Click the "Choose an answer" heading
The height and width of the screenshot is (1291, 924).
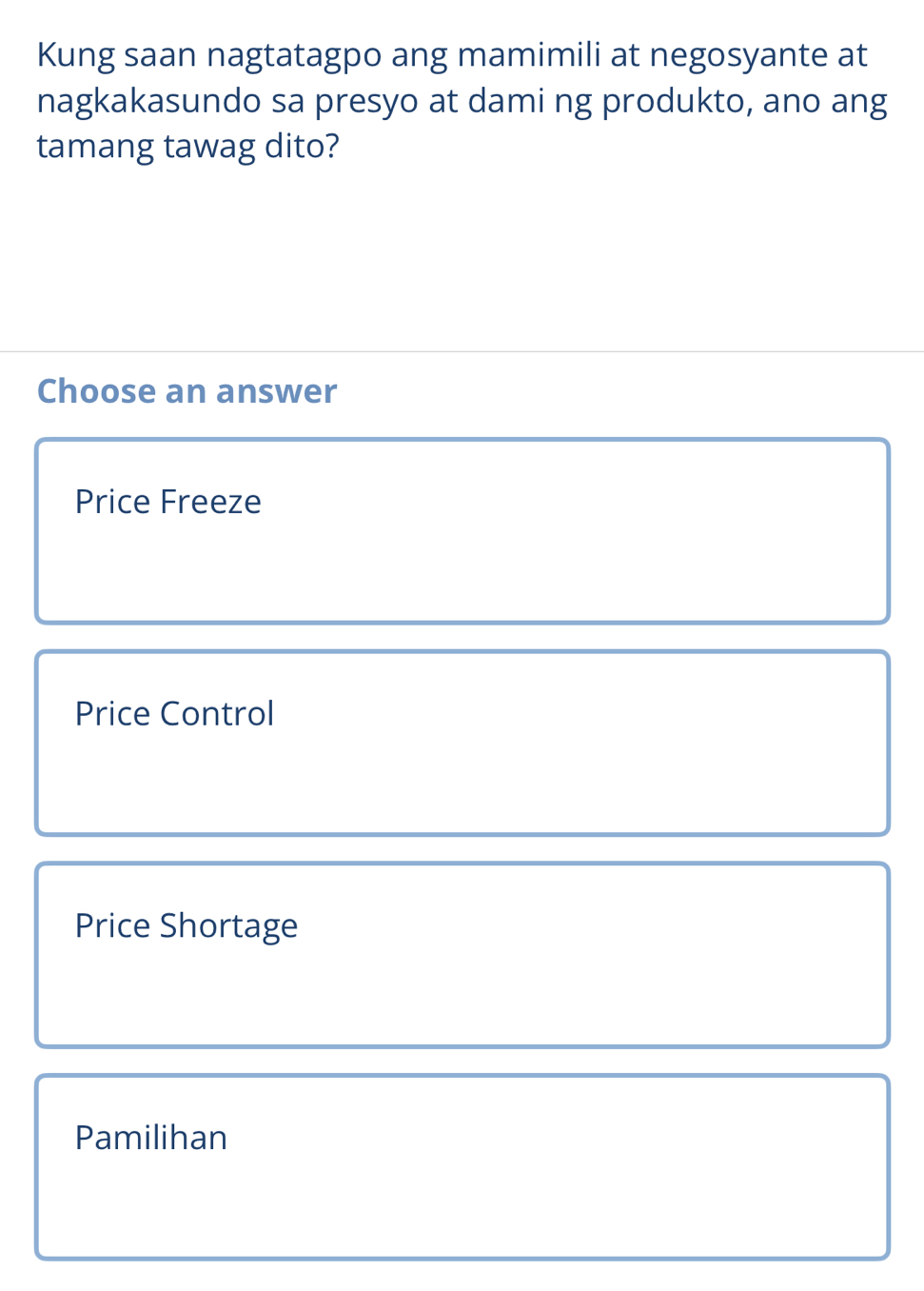click(x=187, y=390)
